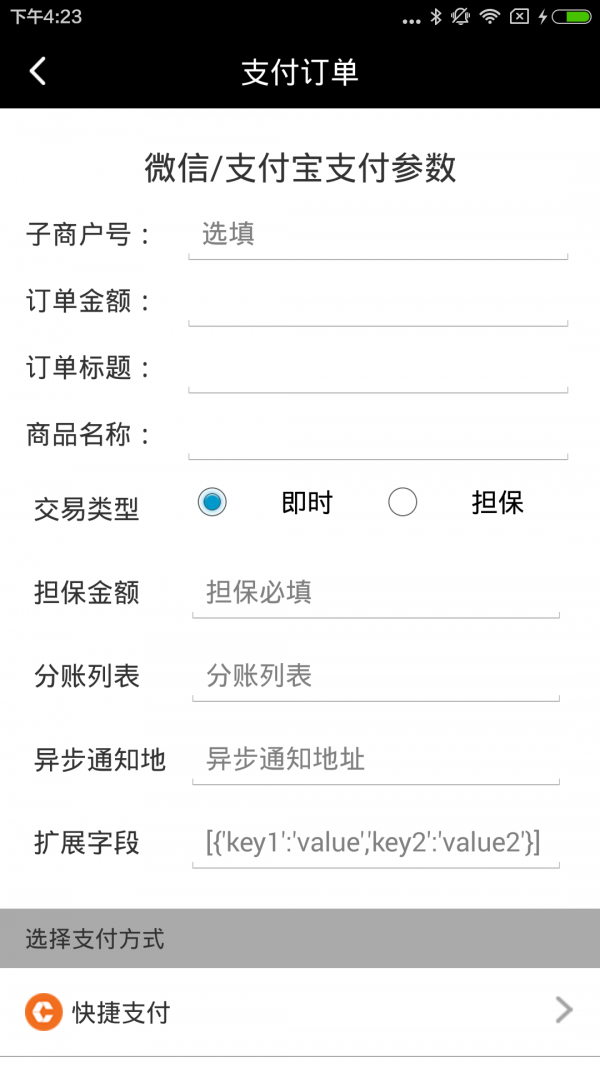Screen dimensions: 600x1067
Task: Edit the 扩展字段 key-value field
Action: click(375, 843)
